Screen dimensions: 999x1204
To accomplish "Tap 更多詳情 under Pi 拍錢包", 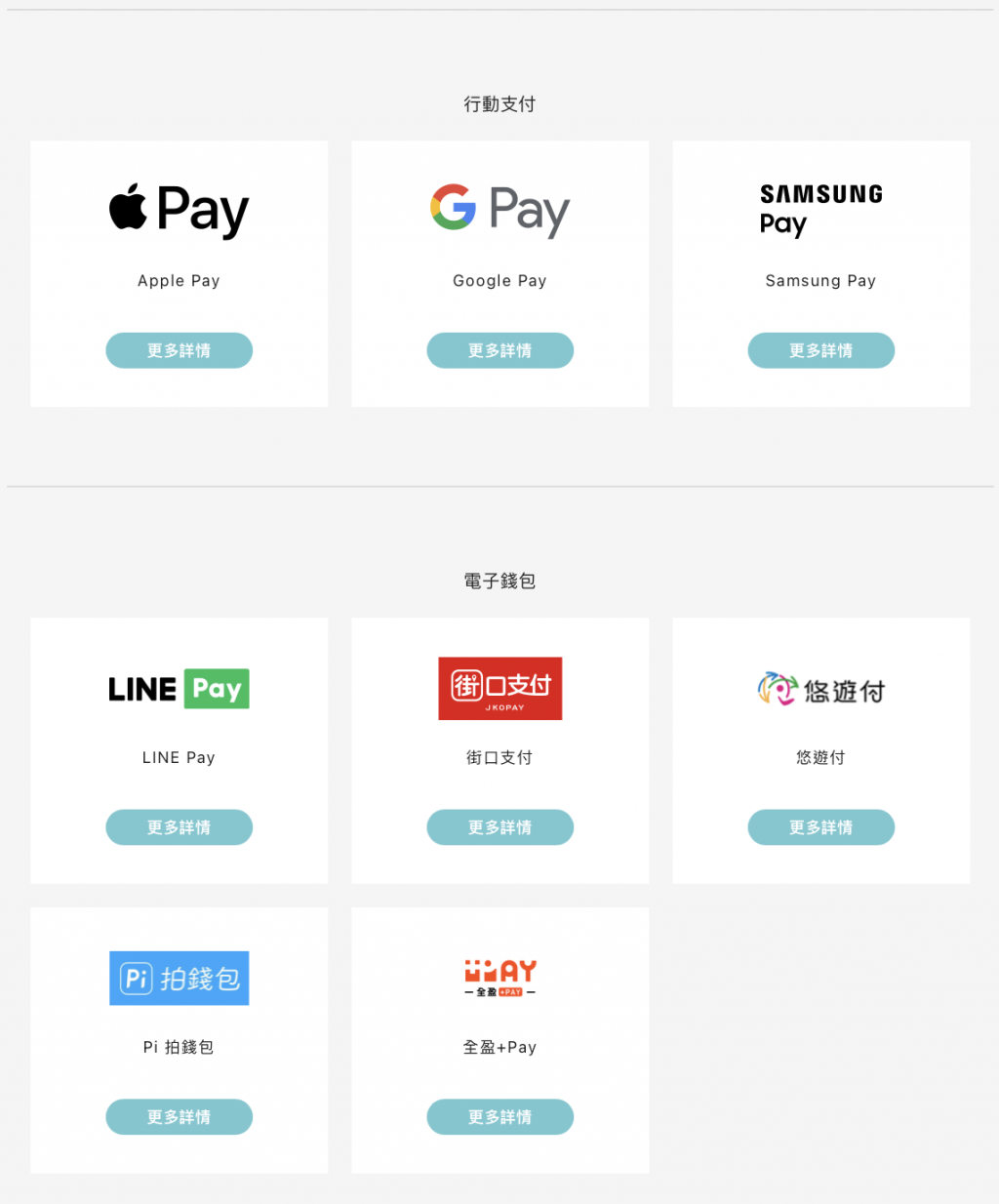I will coord(179,1117).
